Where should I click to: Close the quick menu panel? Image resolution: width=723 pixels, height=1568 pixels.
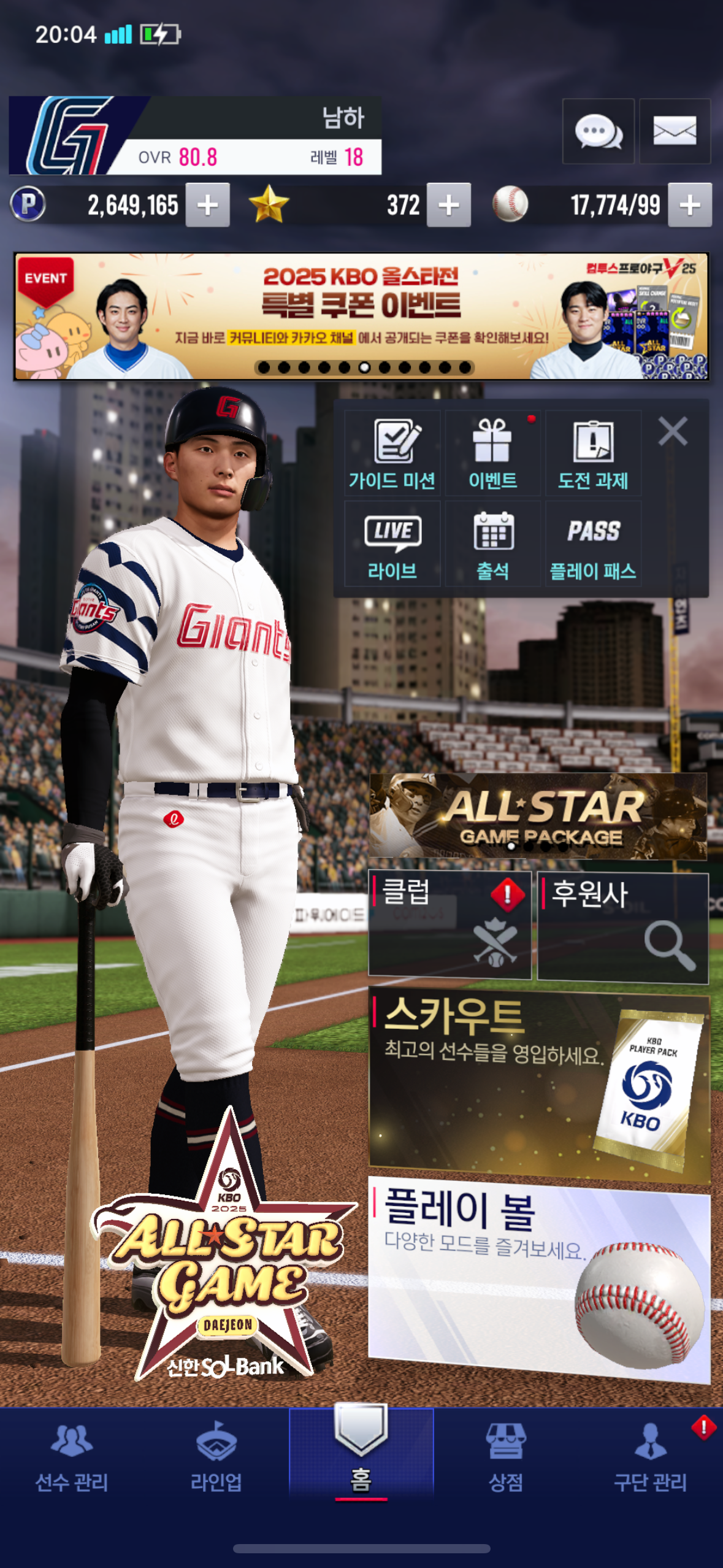(x=673, y=431)
